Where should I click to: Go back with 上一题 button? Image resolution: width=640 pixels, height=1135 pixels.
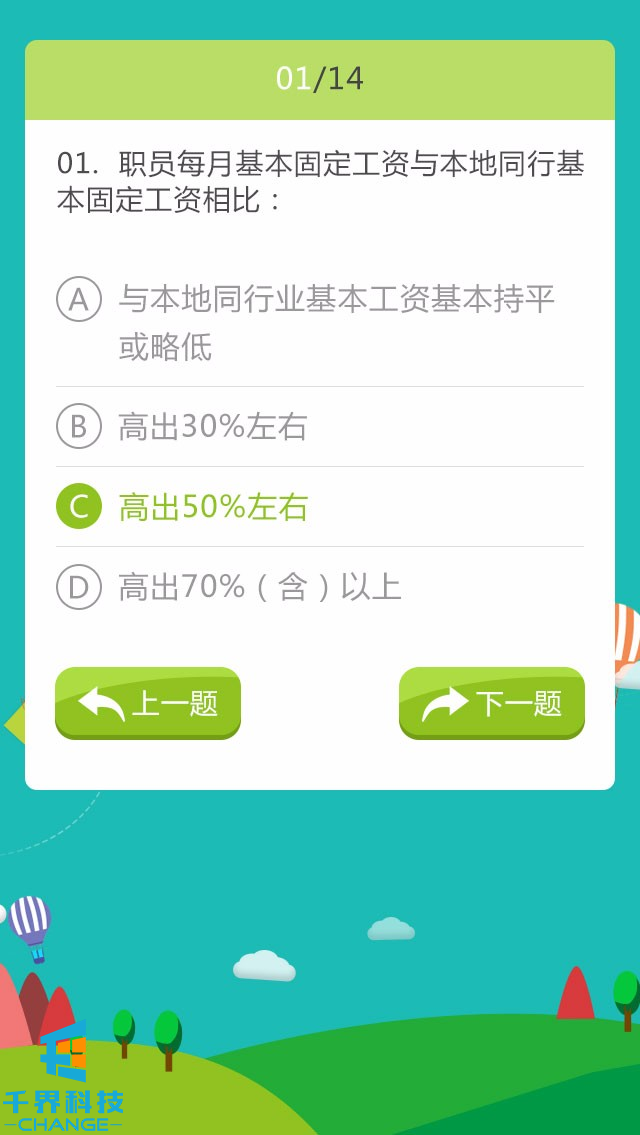[148, 703]
